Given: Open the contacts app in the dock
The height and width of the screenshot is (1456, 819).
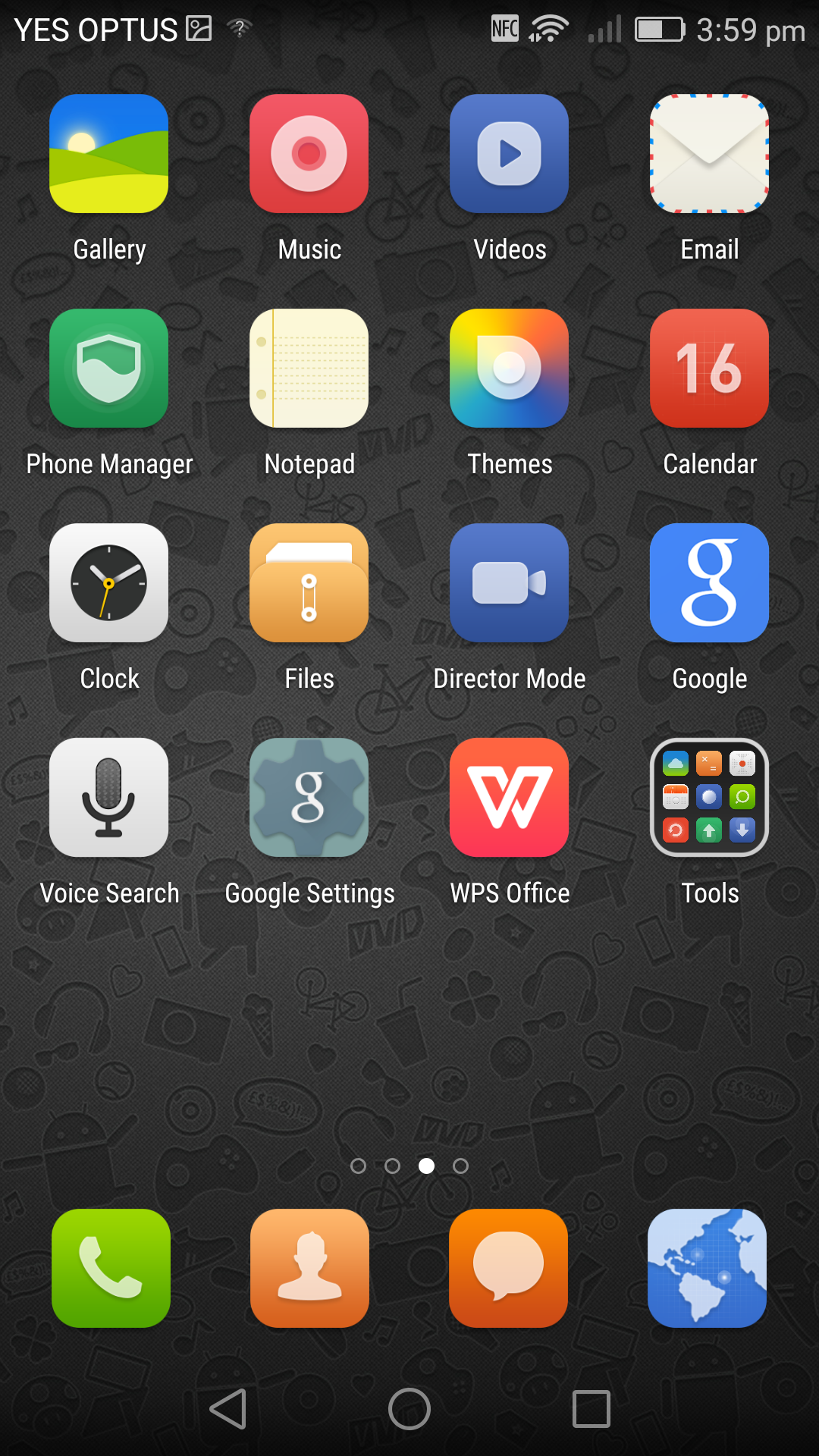Looking at the screenshot, I should point(309,1268).
